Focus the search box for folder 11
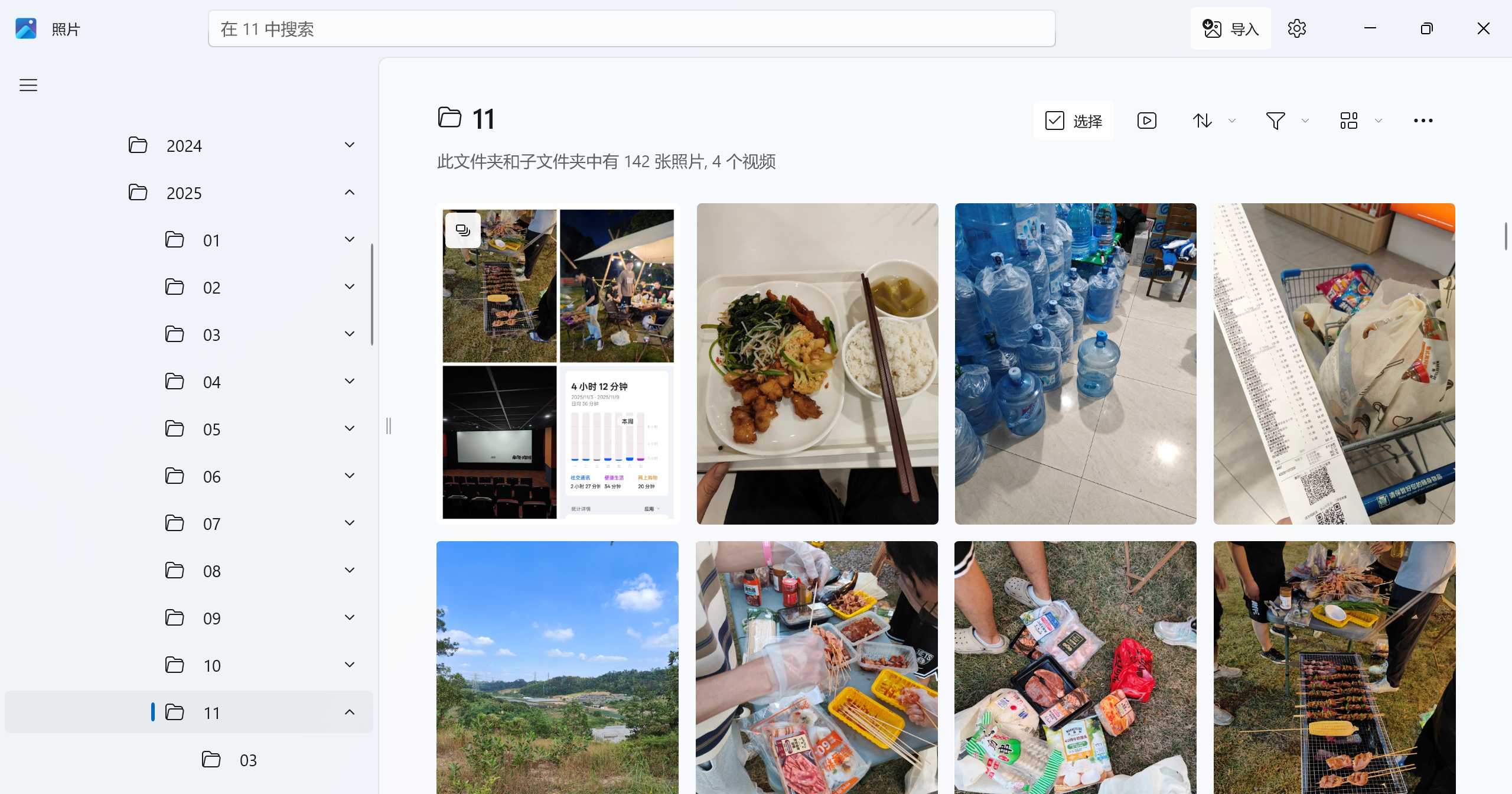The image size is (1512, 794). (631, 29)
